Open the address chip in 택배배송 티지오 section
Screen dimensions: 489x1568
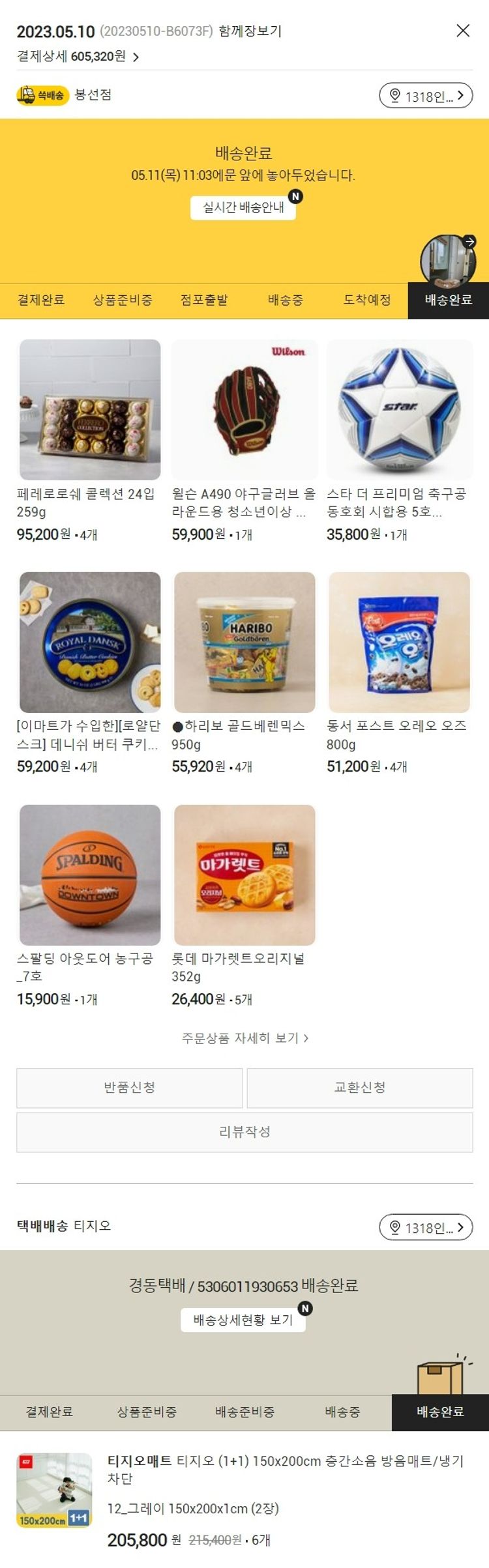tap(426, 1228)
